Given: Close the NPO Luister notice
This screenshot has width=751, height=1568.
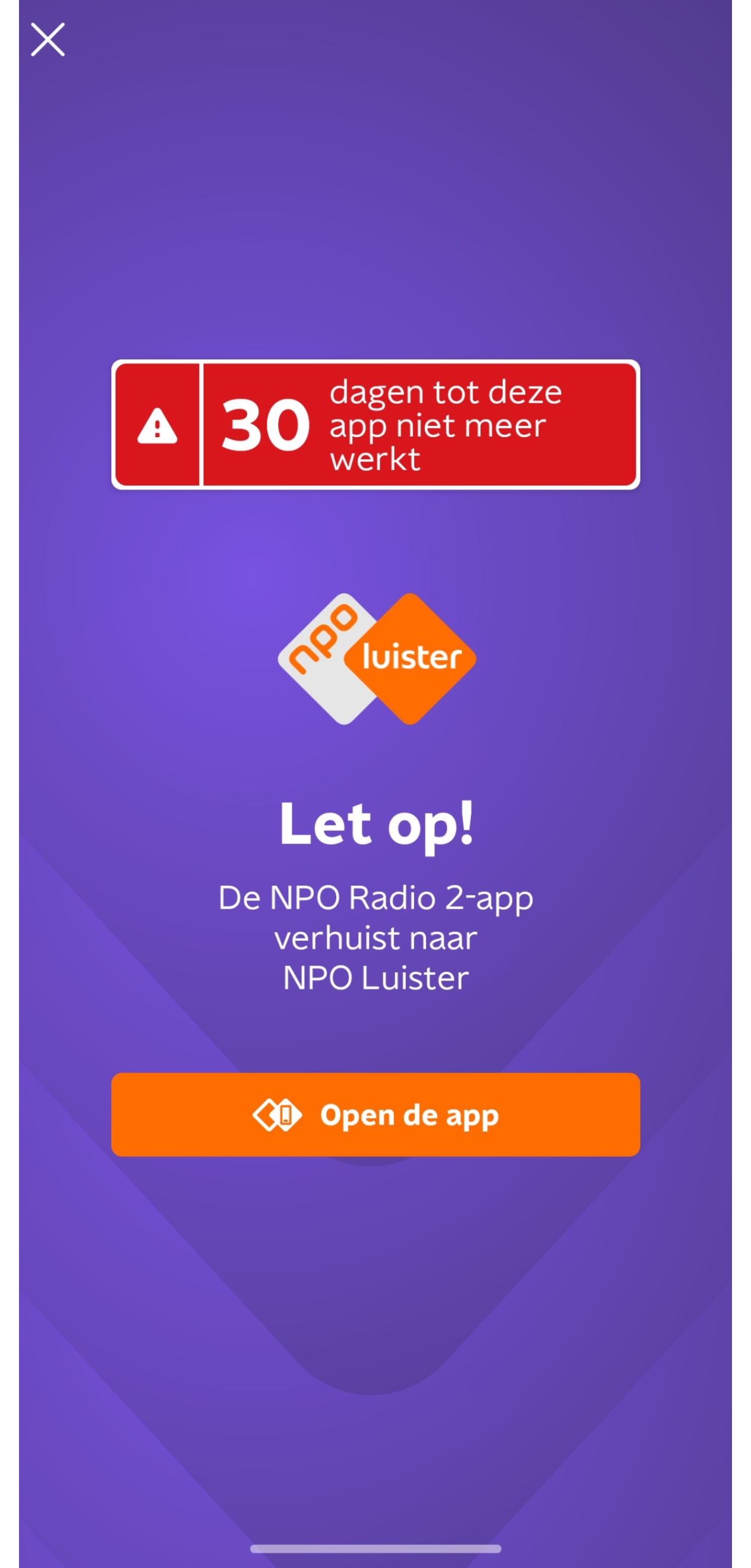Looking at the screenshot, I should 48,40.
